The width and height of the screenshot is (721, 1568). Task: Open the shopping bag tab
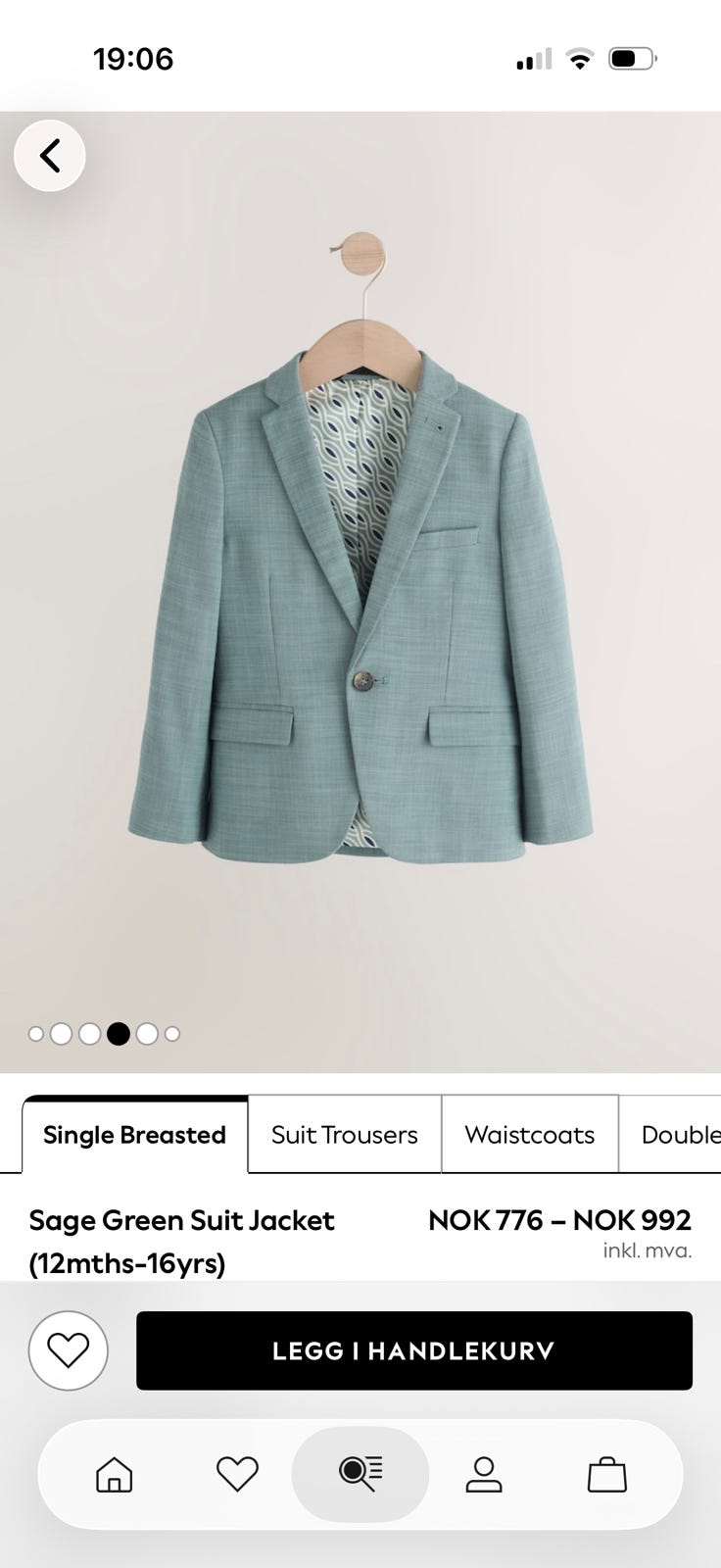pos(607,1474)
